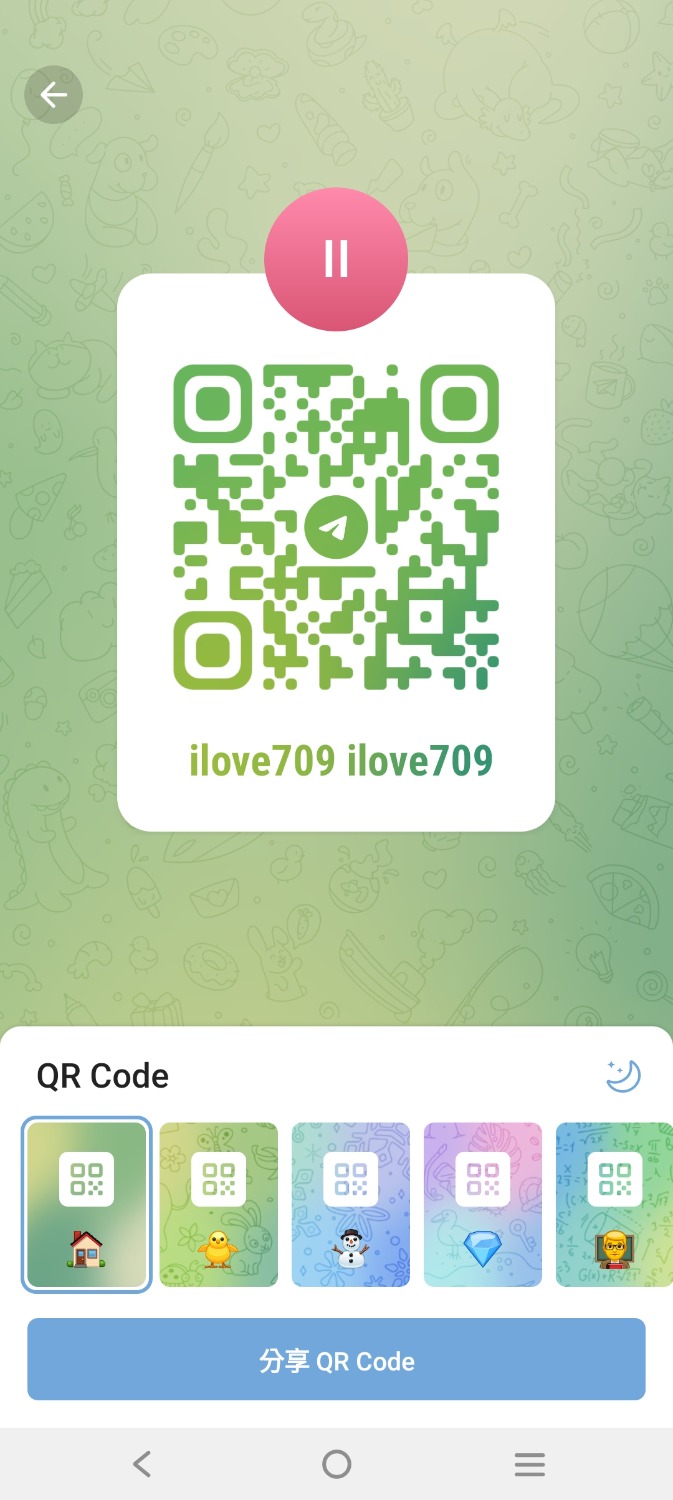Tap the 分享 QR Code button
The width and height of the screenshot is (673, 1500).
336,1359
